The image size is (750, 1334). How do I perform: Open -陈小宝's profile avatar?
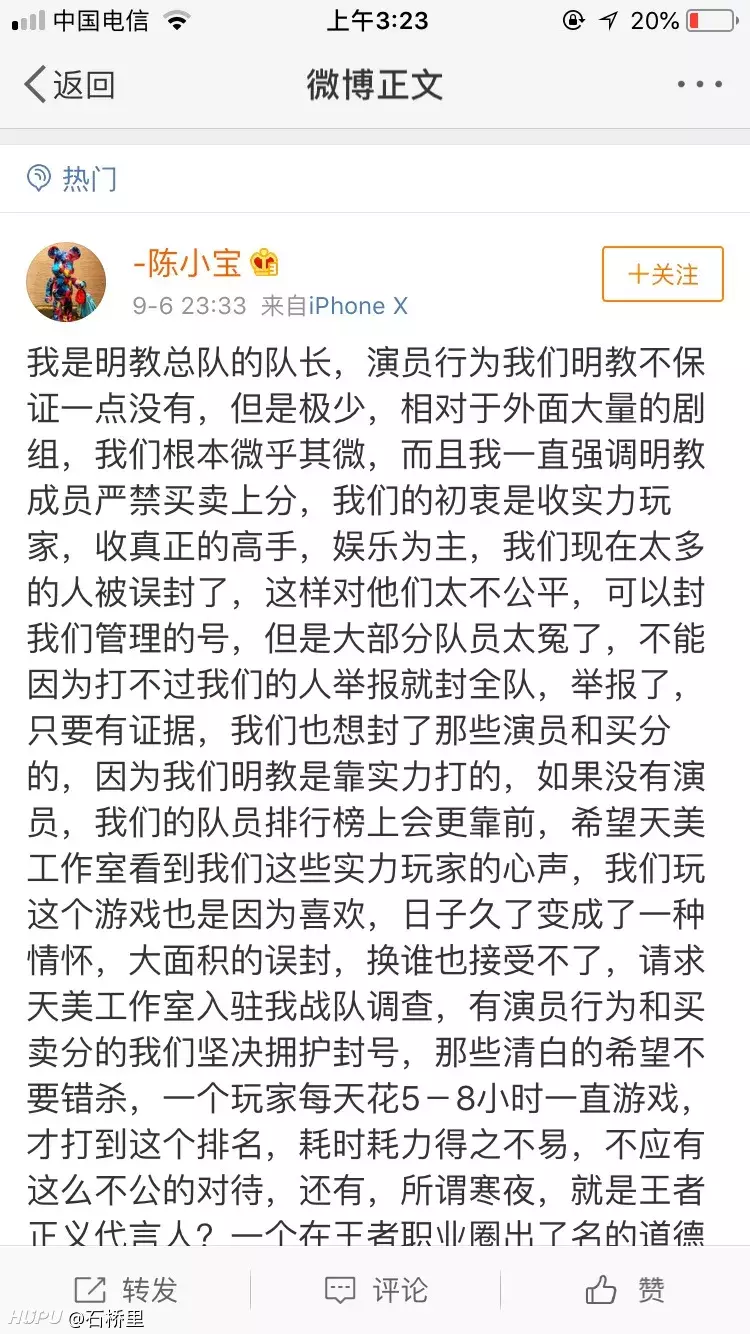click(x=66, y=282)
